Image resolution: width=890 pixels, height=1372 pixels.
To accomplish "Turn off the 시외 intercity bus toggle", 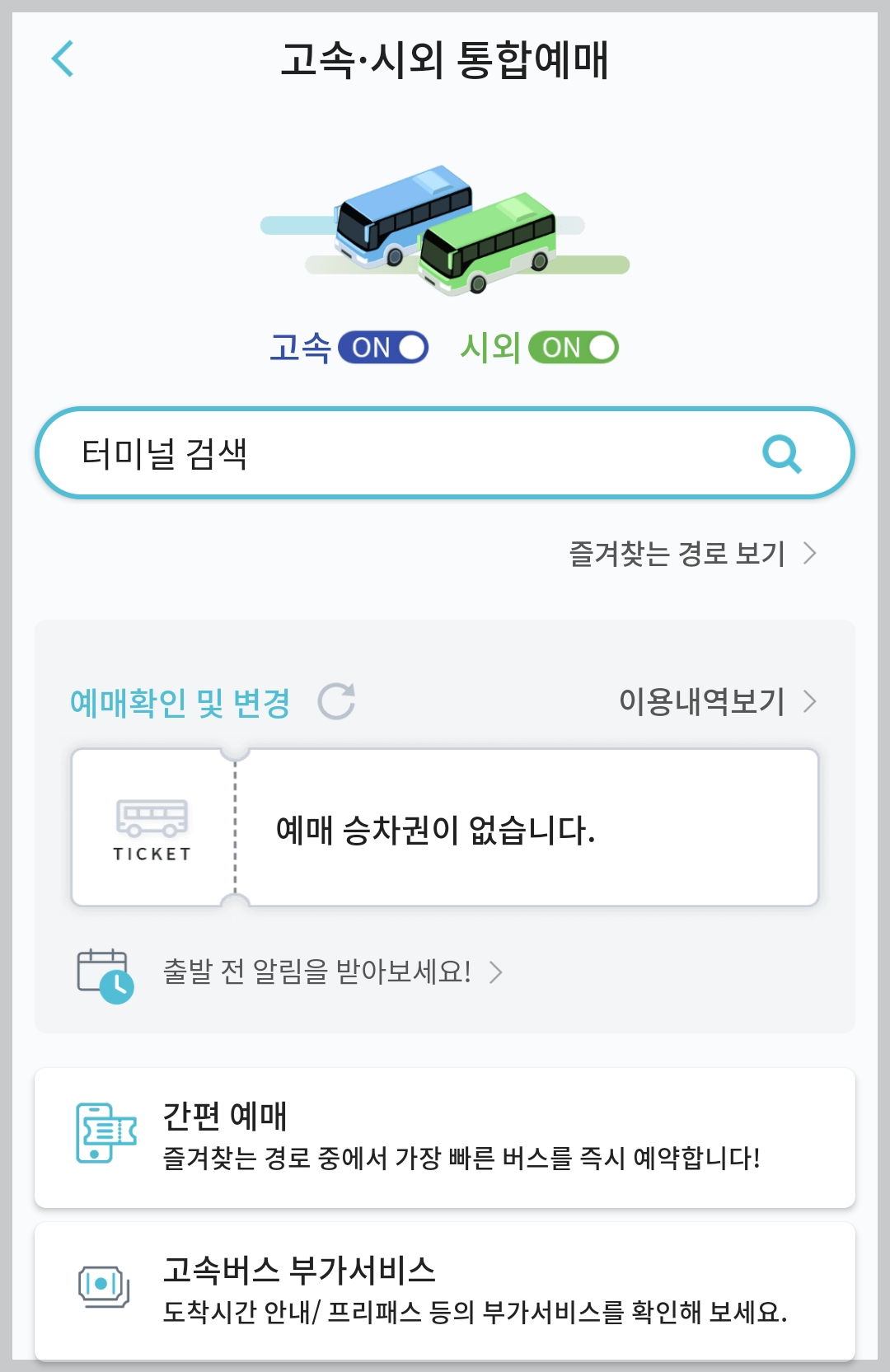I will [574, 347].
